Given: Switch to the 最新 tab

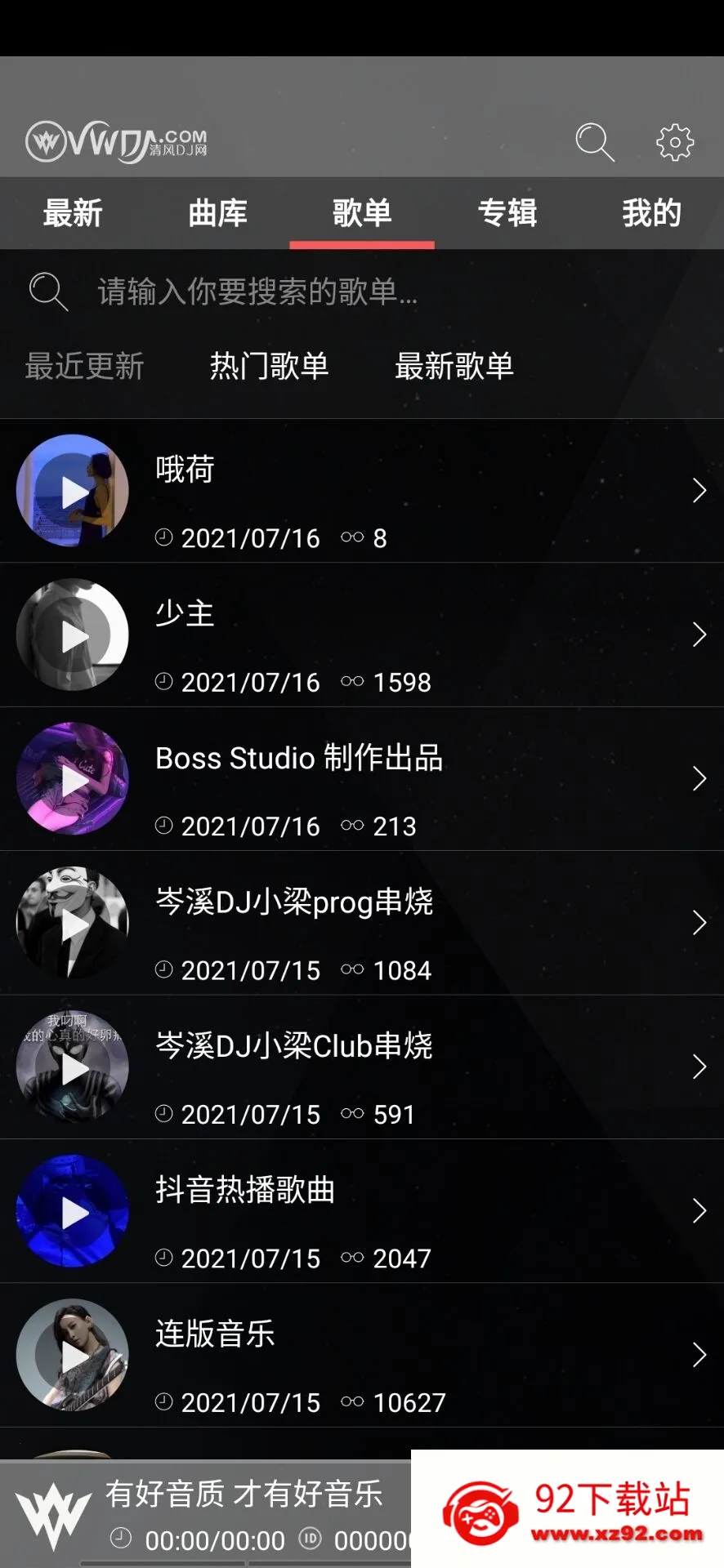Looking at the screenshot, I should [73, 213].
